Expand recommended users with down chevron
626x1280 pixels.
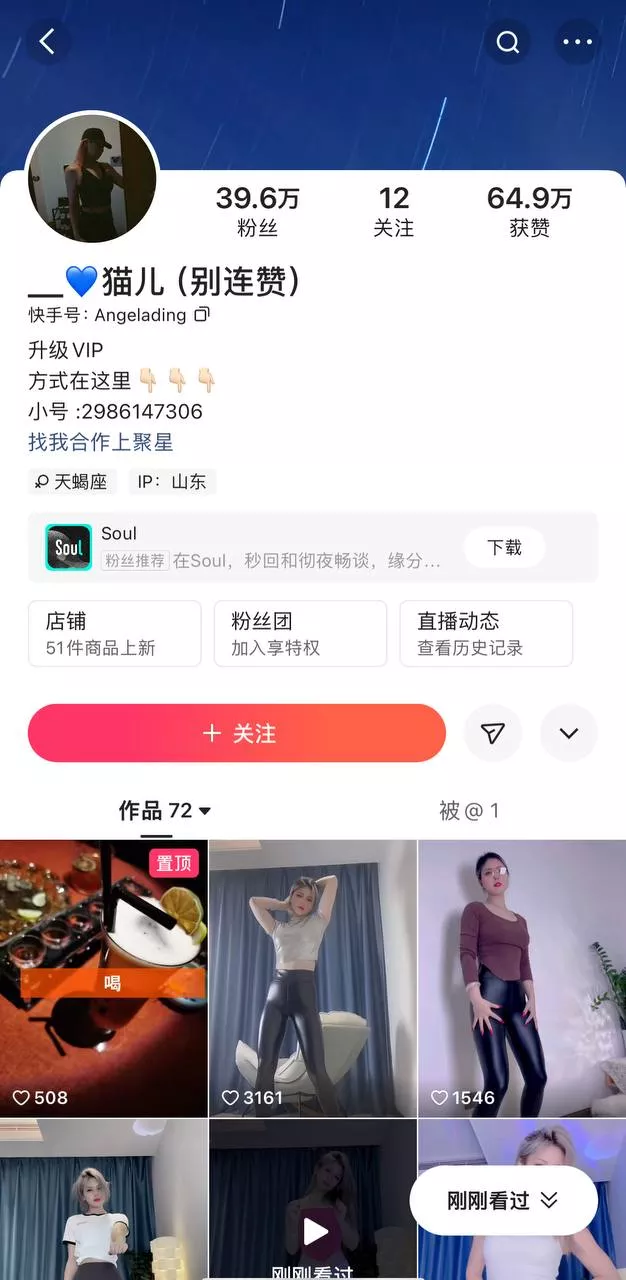click(x=569, y=733)
